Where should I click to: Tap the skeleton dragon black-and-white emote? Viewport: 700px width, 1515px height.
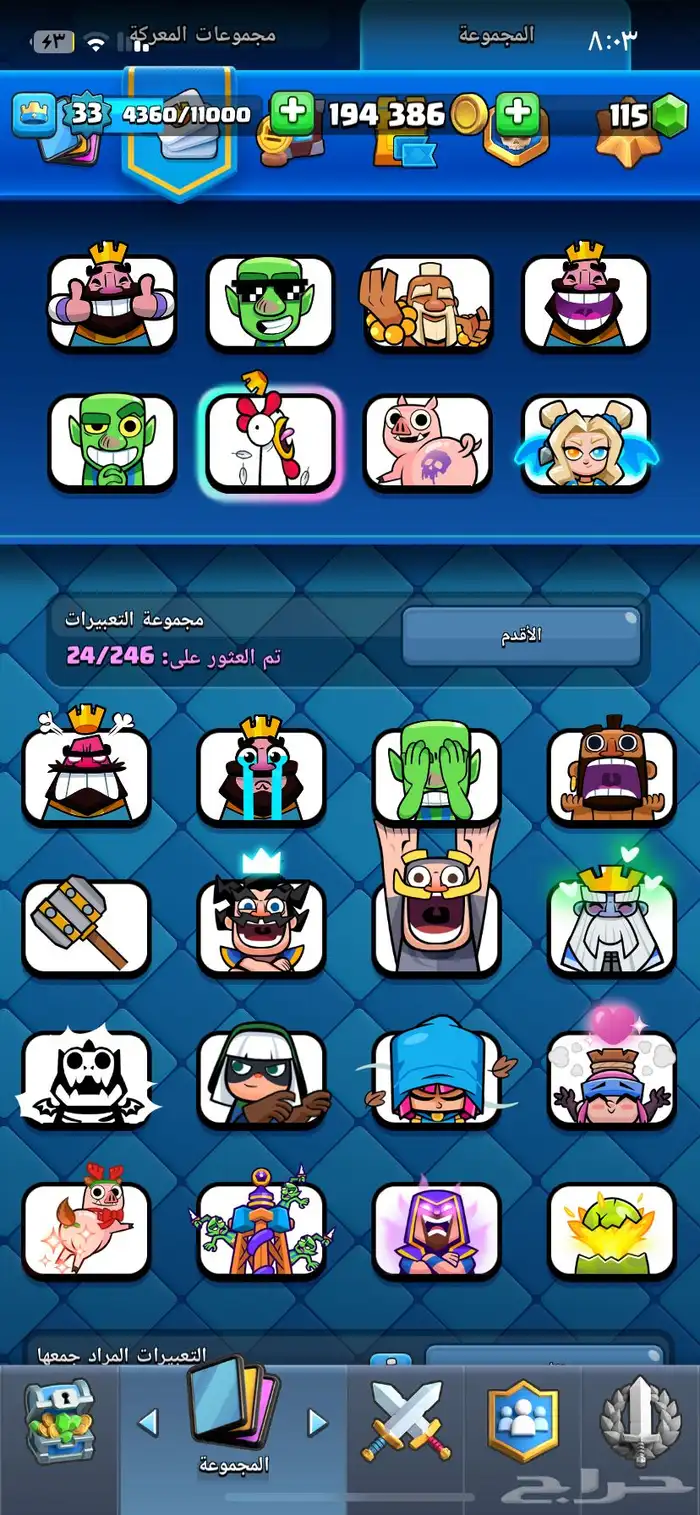(x=86, y=1078)
